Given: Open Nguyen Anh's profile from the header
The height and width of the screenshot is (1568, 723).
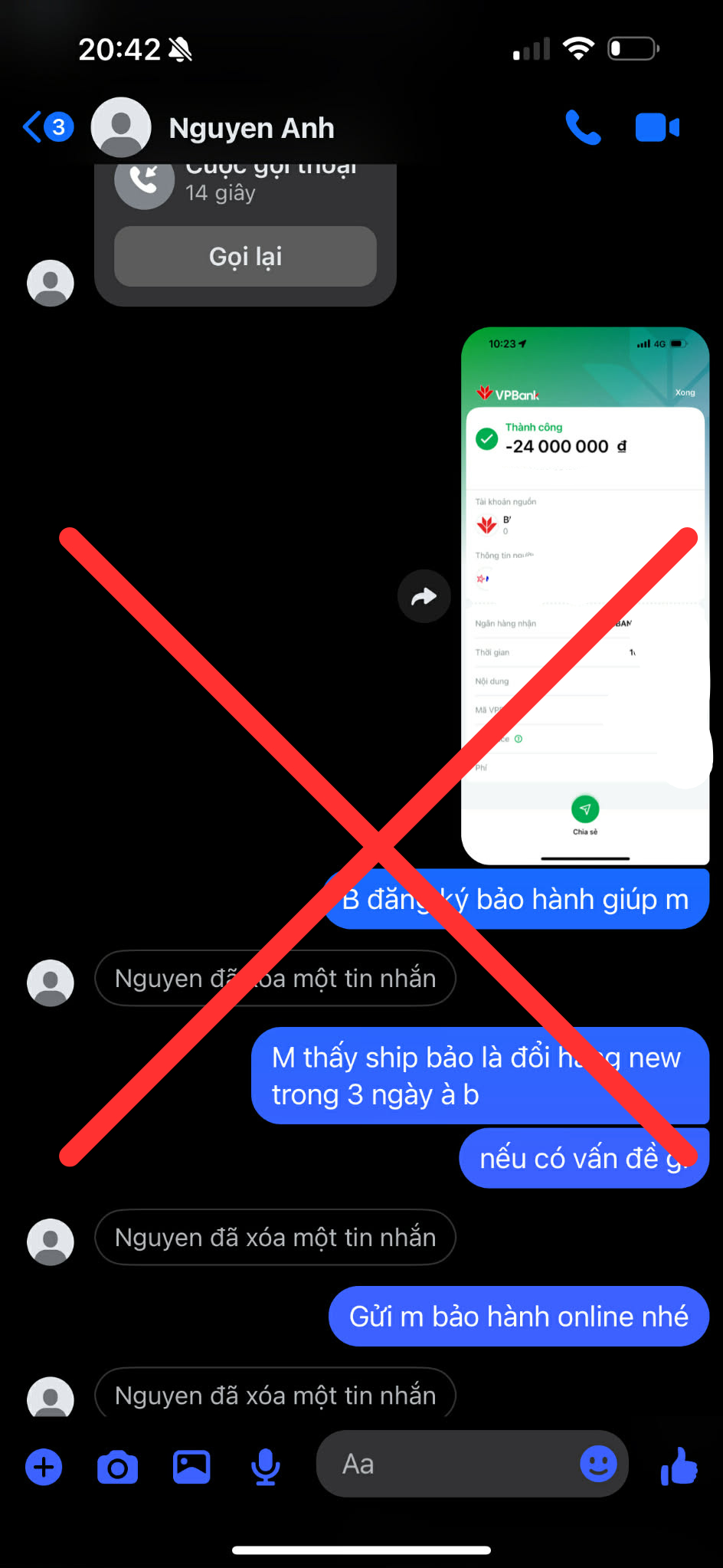Looking at the screenshot, I should 251,128.
